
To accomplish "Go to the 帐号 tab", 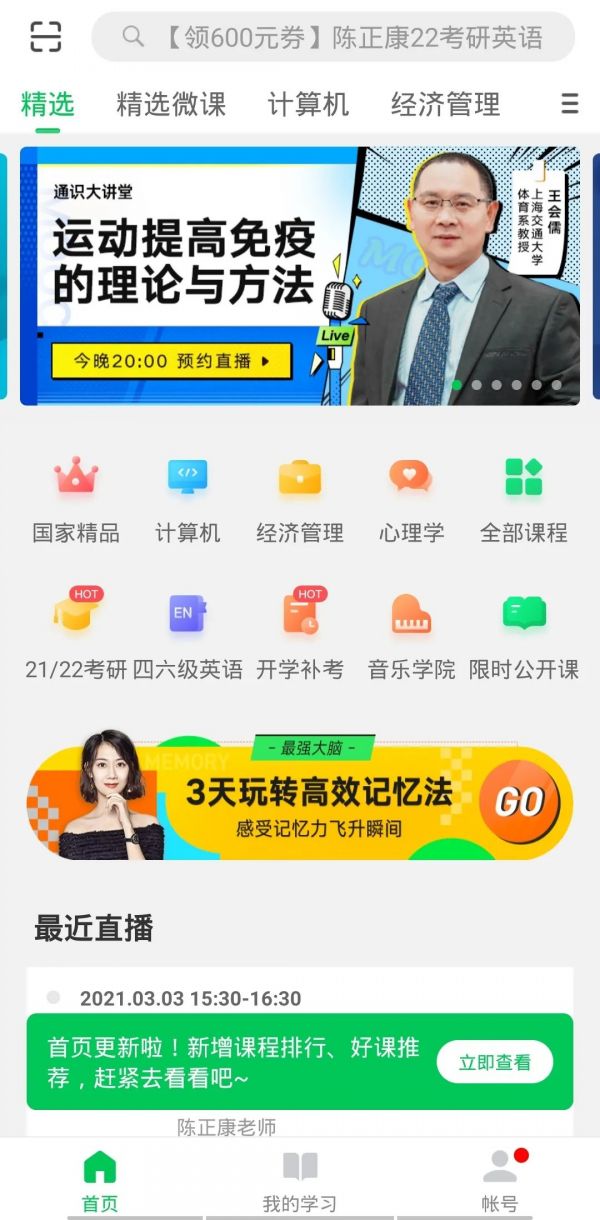I will [x=500, y=1180].
